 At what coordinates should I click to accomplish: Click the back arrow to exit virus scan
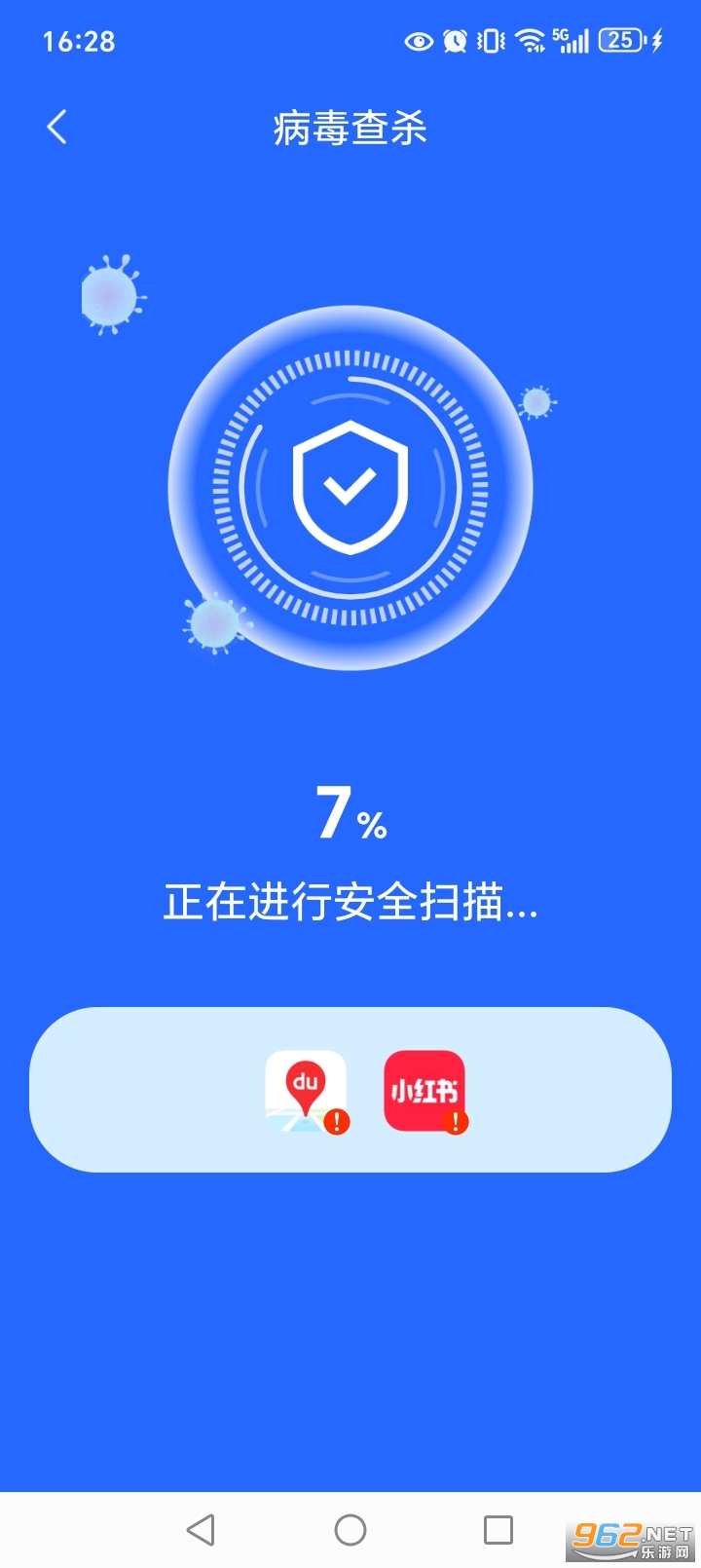pos(55,127)
